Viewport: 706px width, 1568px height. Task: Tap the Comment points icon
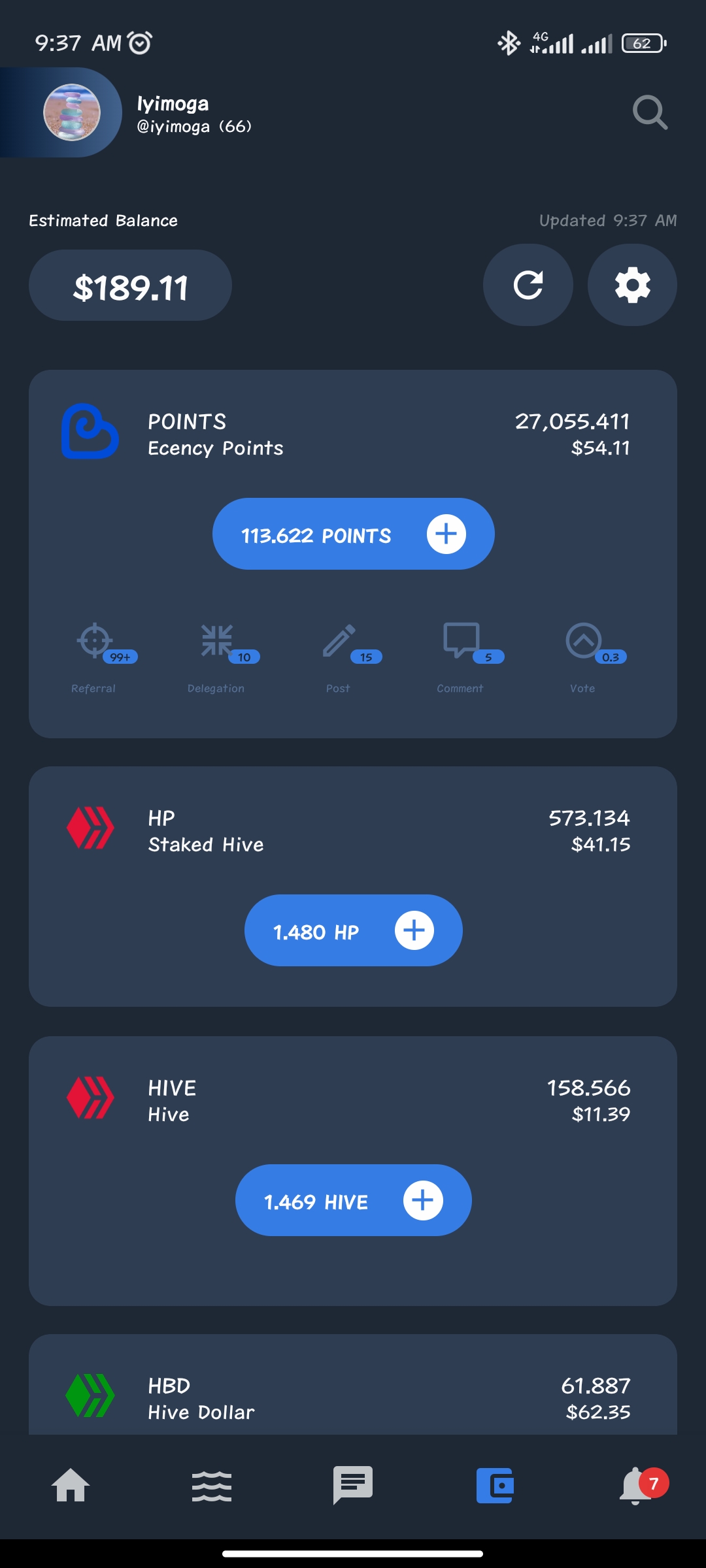tap(462, 640)
